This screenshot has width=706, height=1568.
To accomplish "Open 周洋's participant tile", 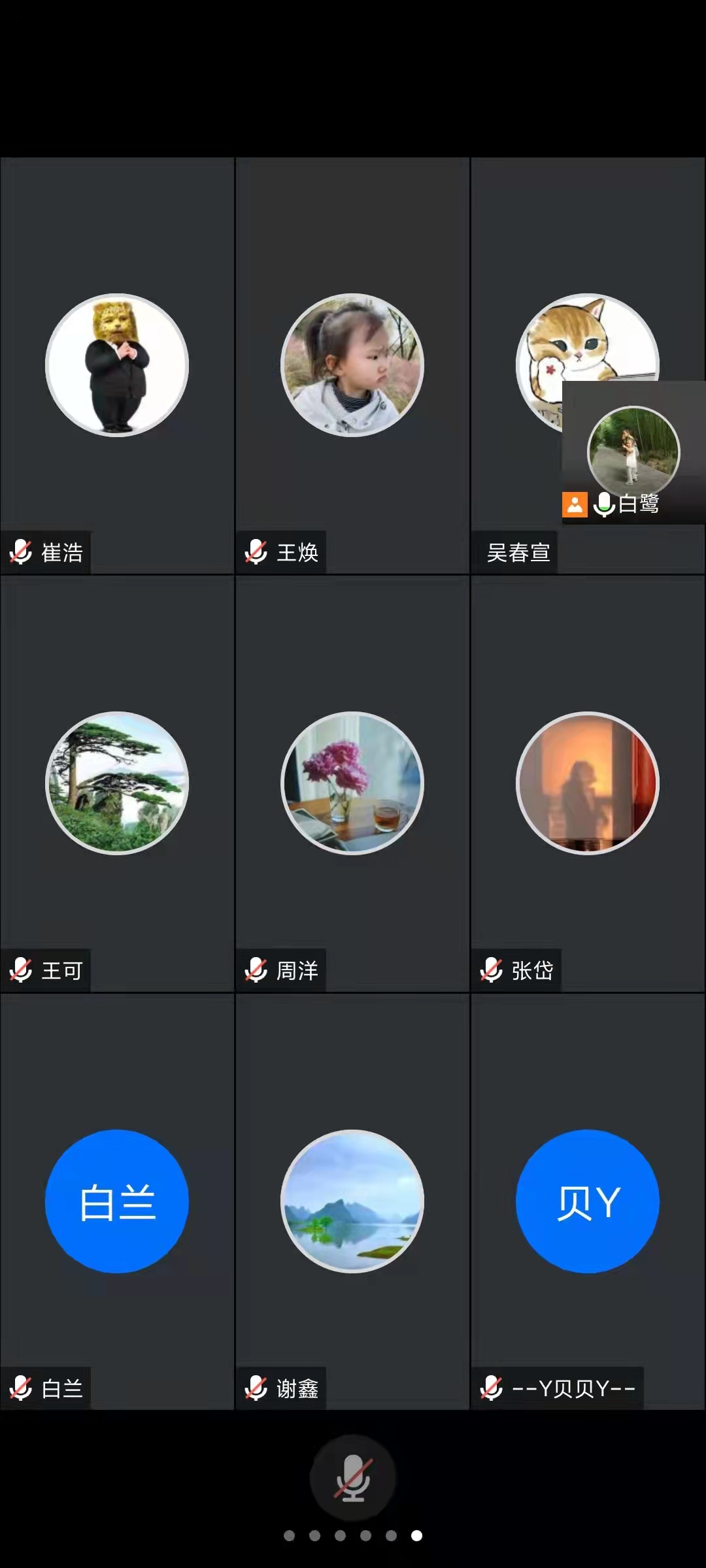I will click(352, 783).
